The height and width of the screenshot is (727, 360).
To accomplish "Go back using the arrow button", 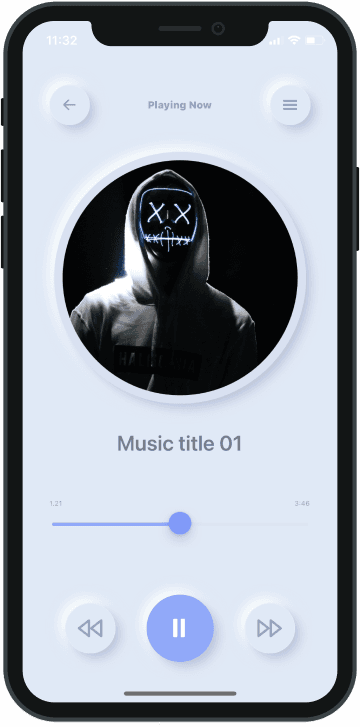I will coord(70,105).
